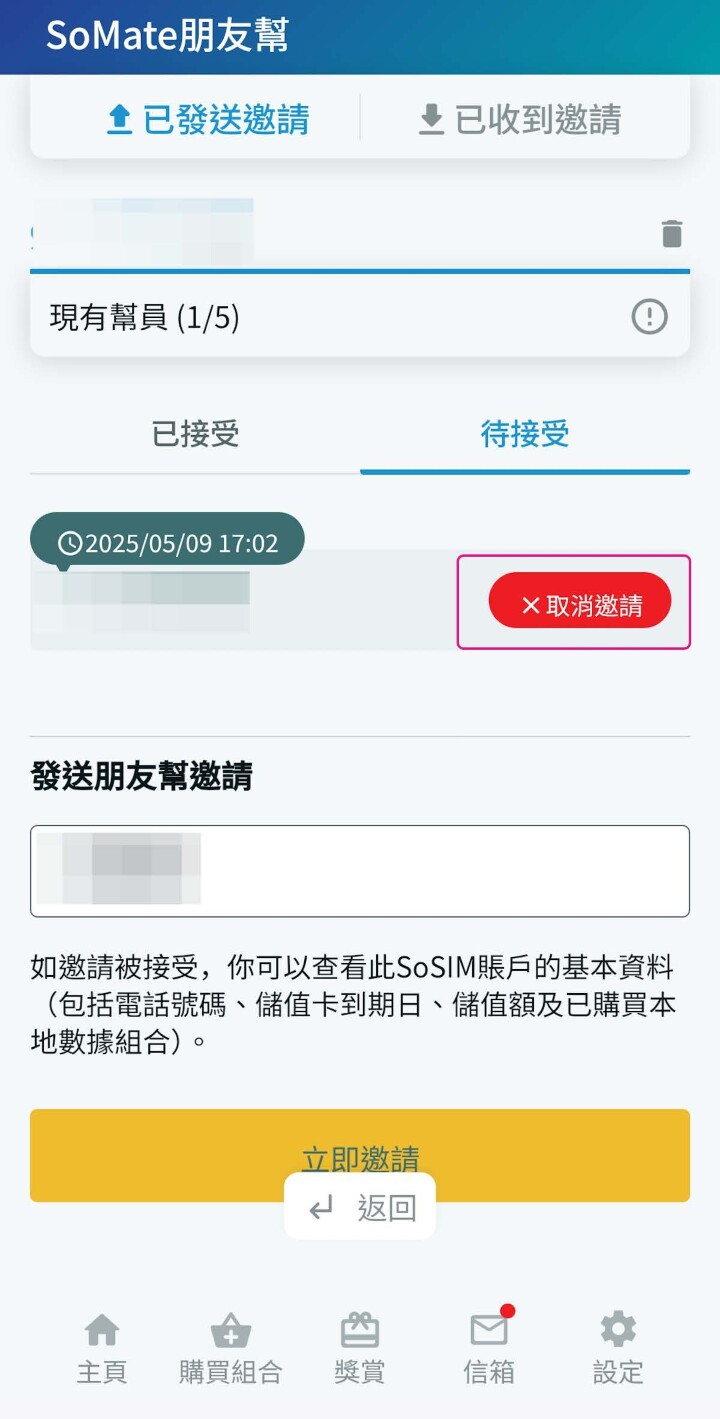Open the 信箱 inbox tab
Viewport: 720px width, 1419px height.
489,1348
